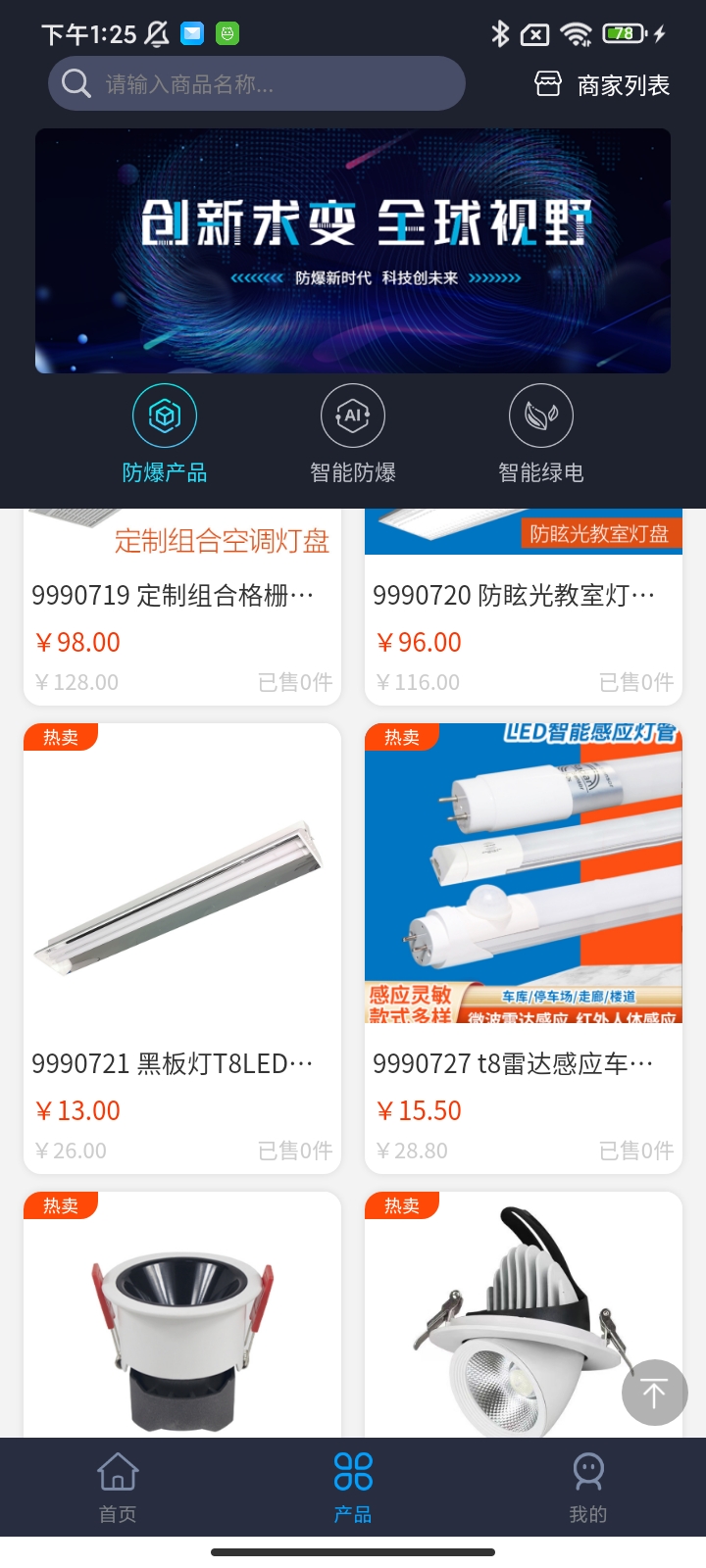706x1568 pixels.
Task: Select the 防爆产品 category icon
Action: pyautogui.click(x=165, y=415)
